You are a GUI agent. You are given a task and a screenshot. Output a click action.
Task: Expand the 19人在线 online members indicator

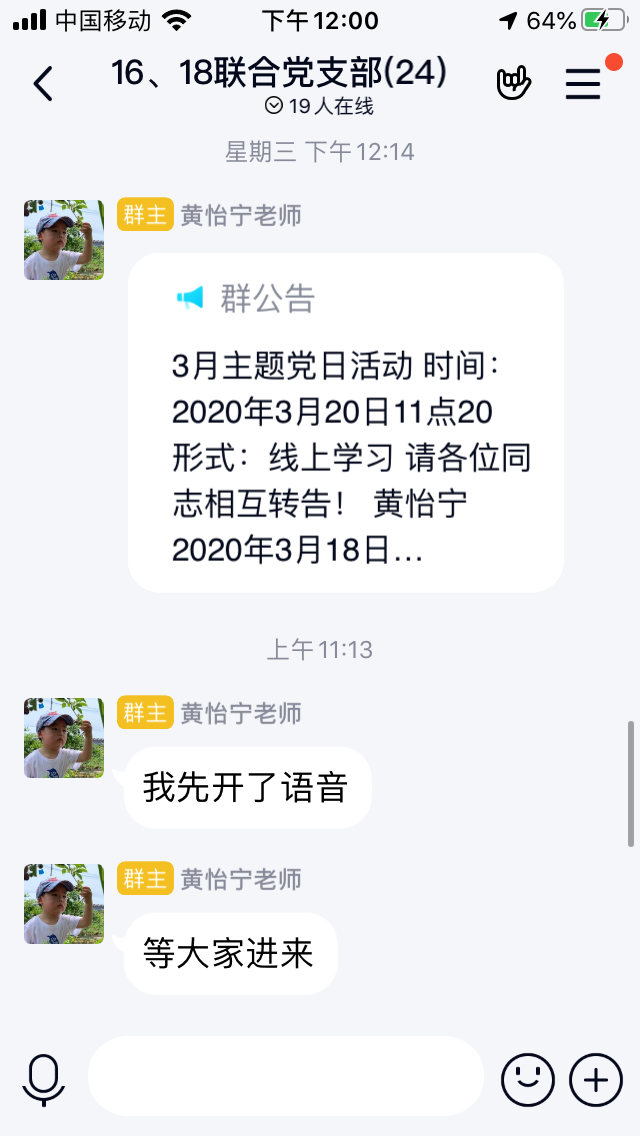319,106
